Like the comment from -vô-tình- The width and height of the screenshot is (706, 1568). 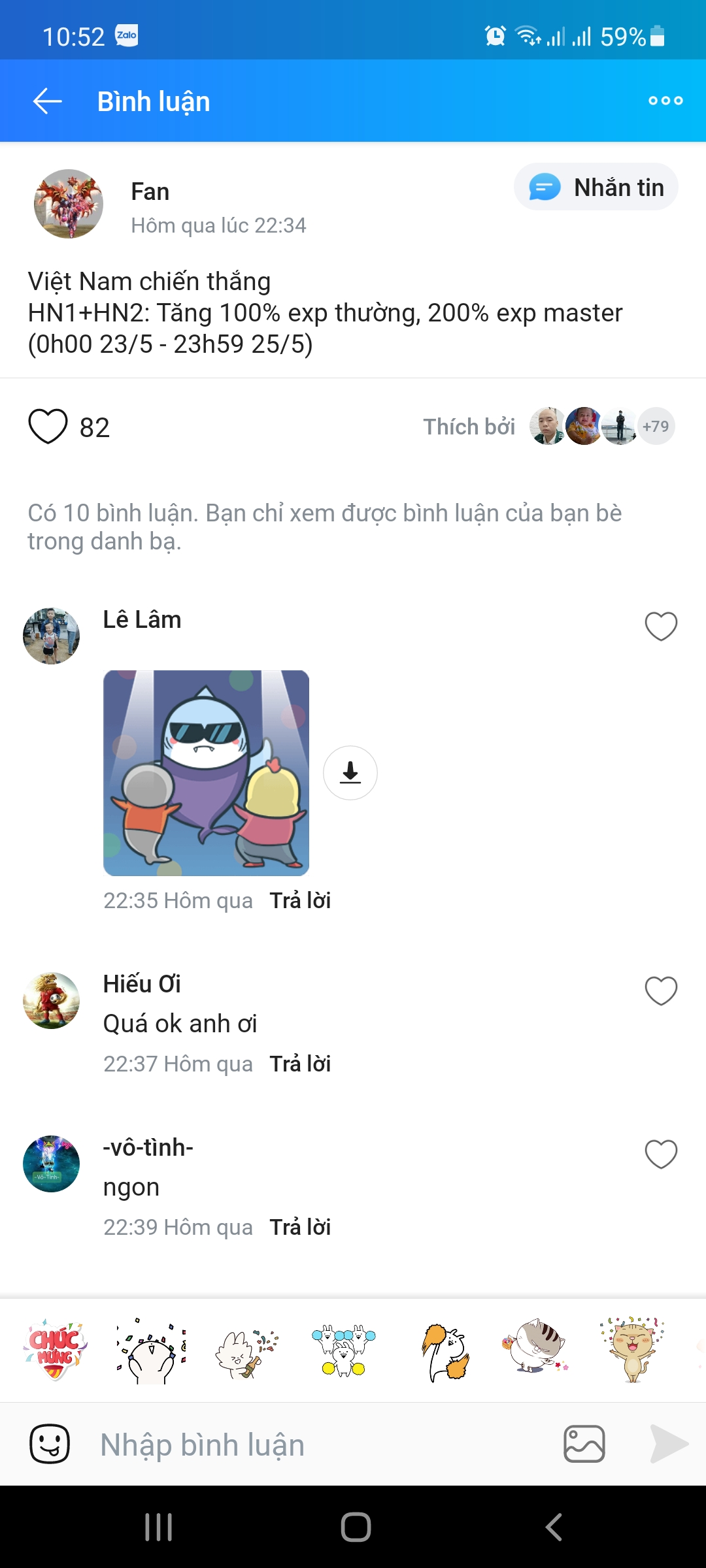pos(661,1154)
